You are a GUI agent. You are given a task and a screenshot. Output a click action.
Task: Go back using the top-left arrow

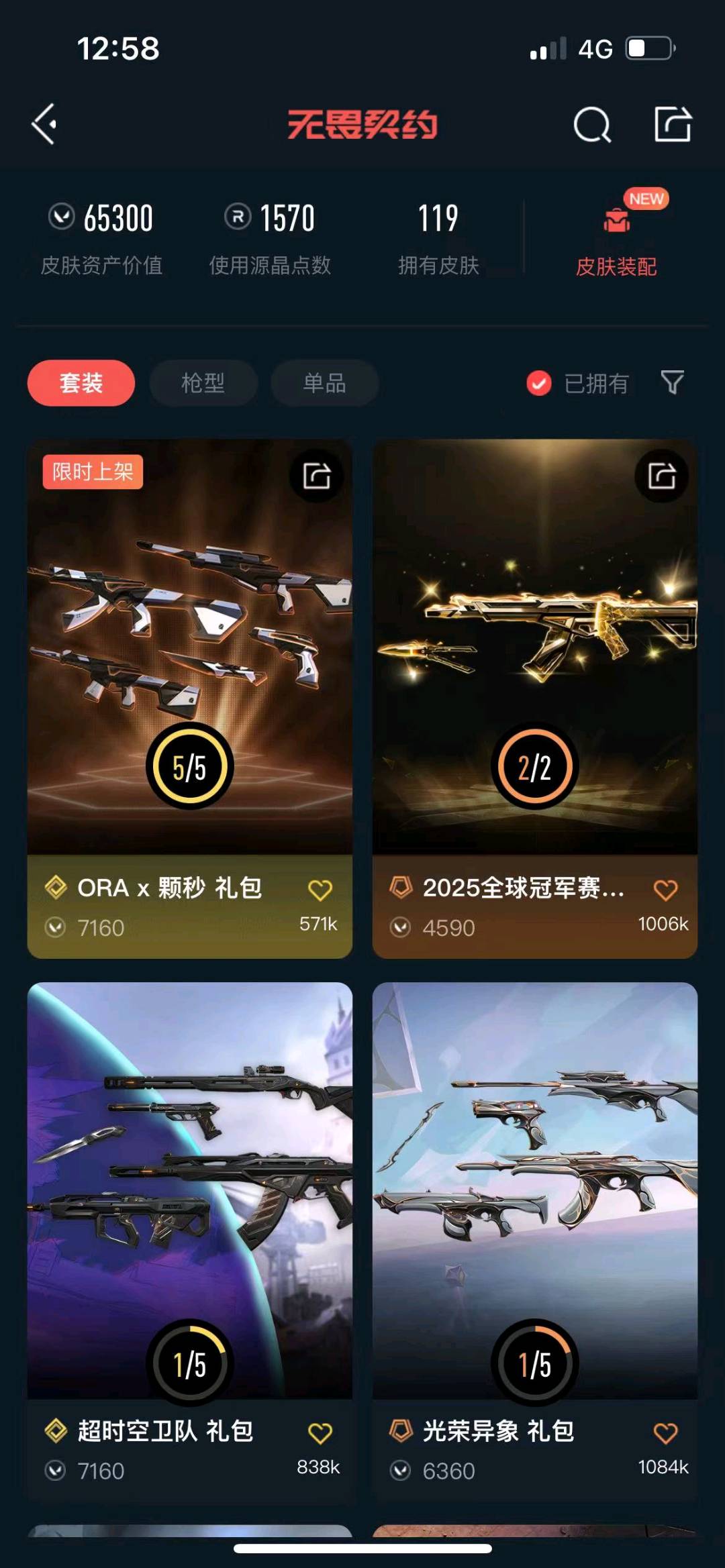(44, 124)
